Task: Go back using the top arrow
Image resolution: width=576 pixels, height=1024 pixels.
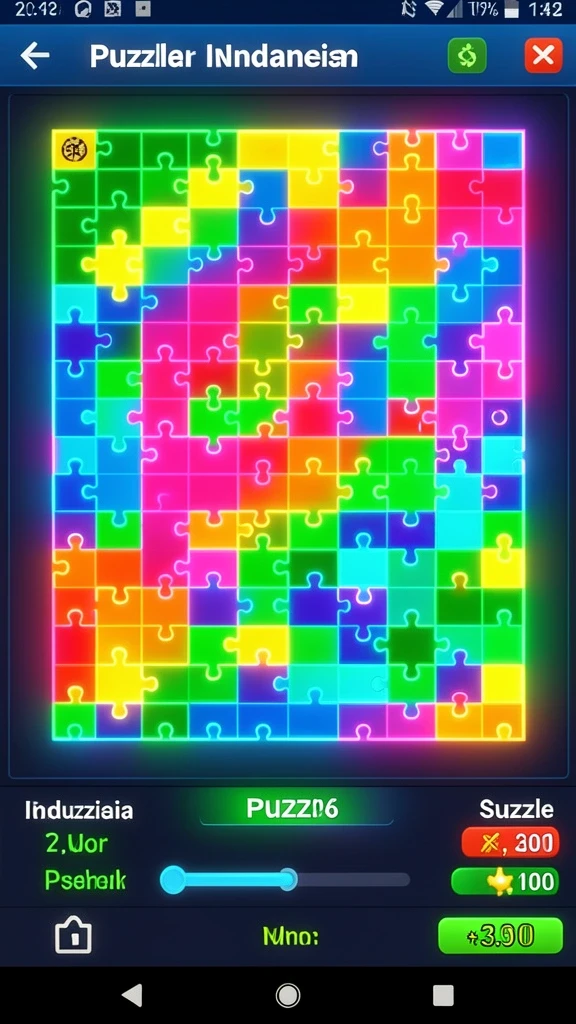Action: point(35,56)
